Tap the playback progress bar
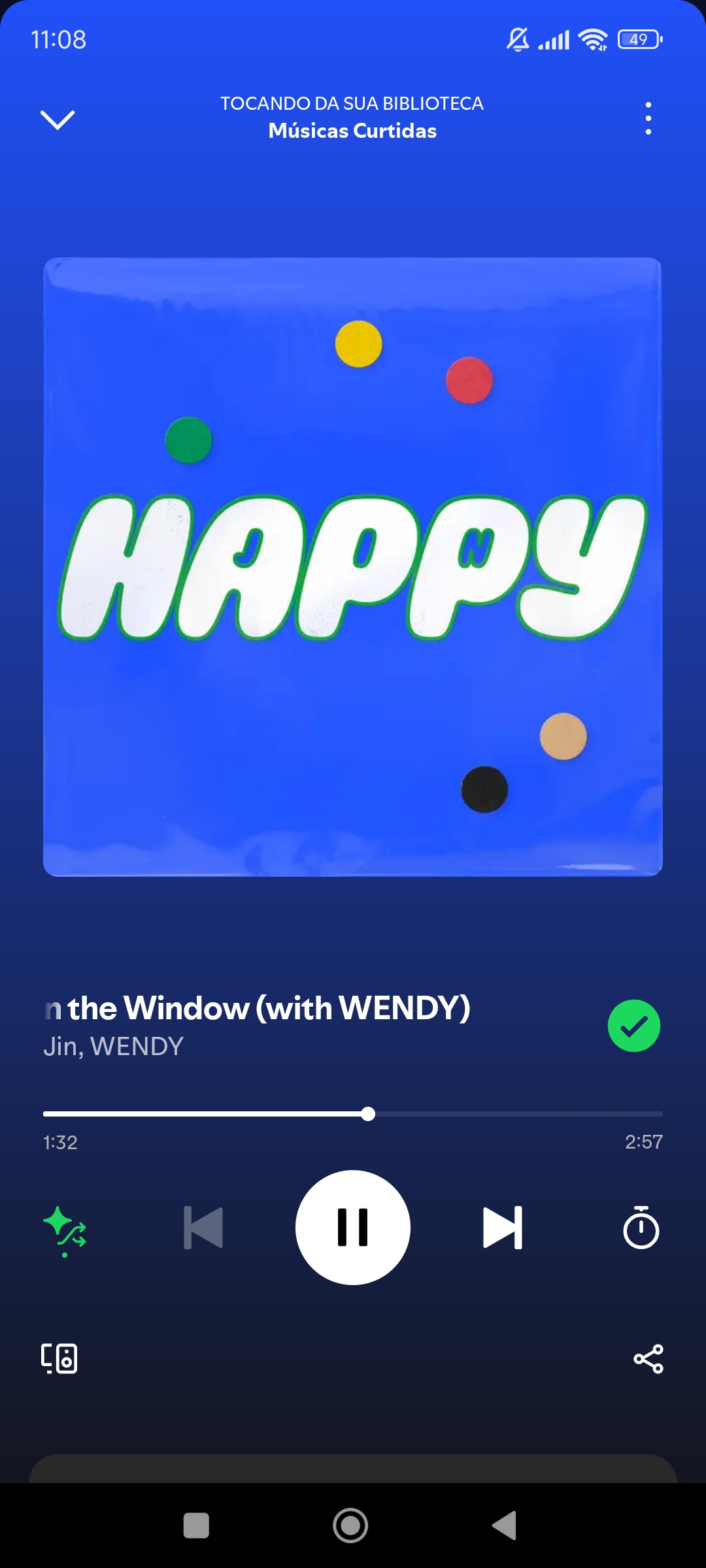706x1568 pixels. click(x=353, y=1114)
